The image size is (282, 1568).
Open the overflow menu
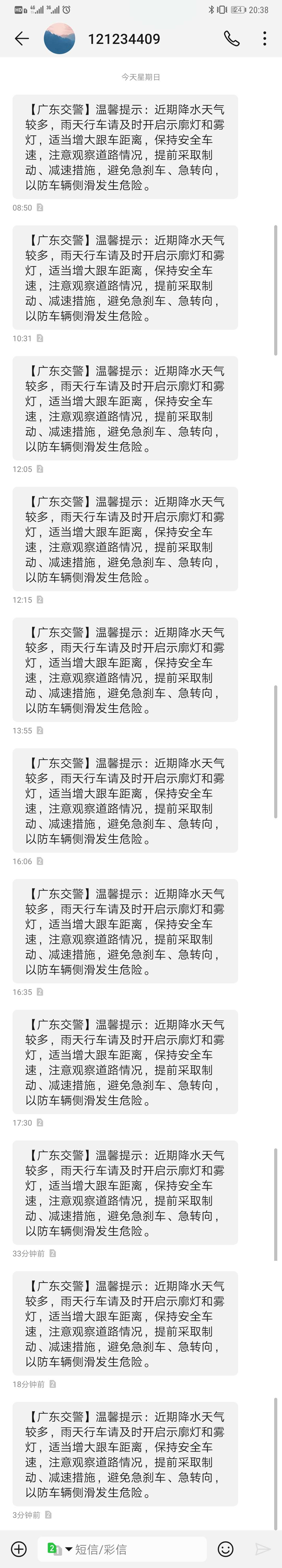coord(264,39)
